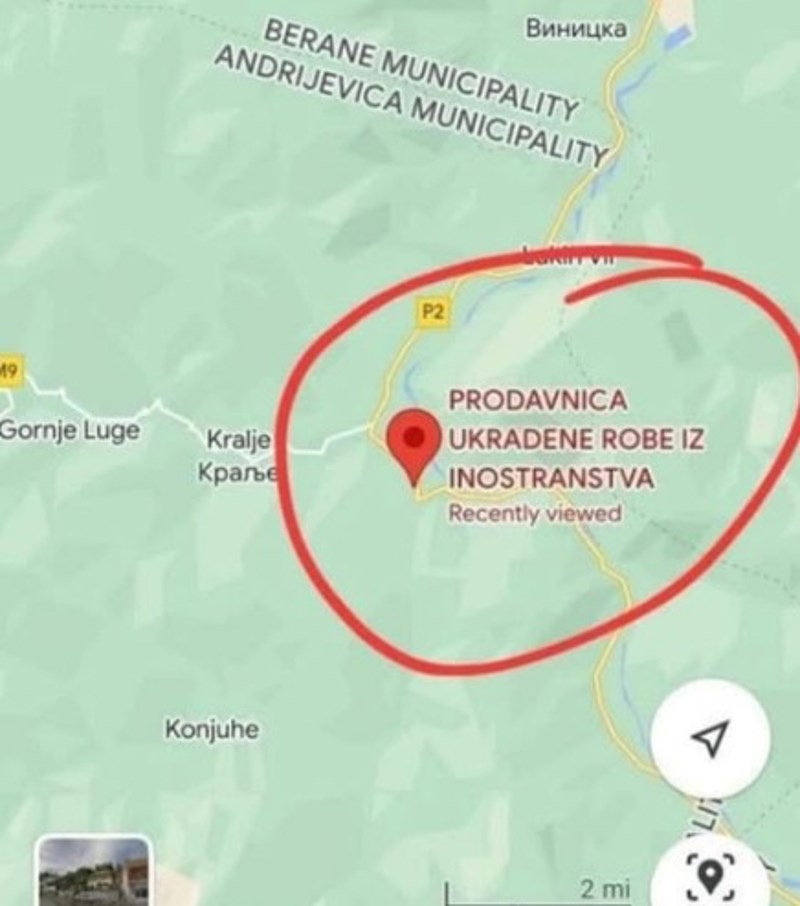
Task: Tap the red pin for Prodavnica ukradene robe
Action: tap(414, 442)
